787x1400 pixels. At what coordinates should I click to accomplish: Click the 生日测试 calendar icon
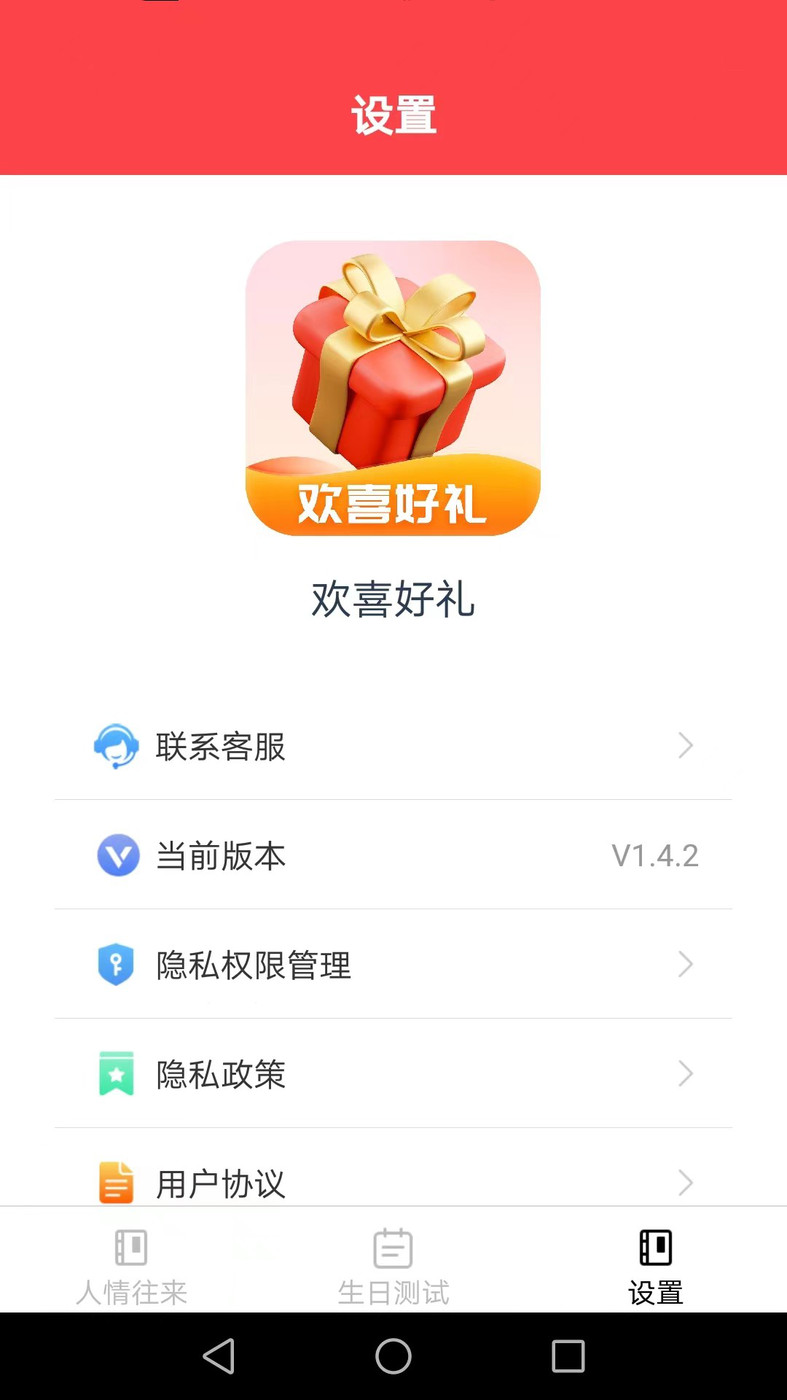click(x=393, y=1247)
